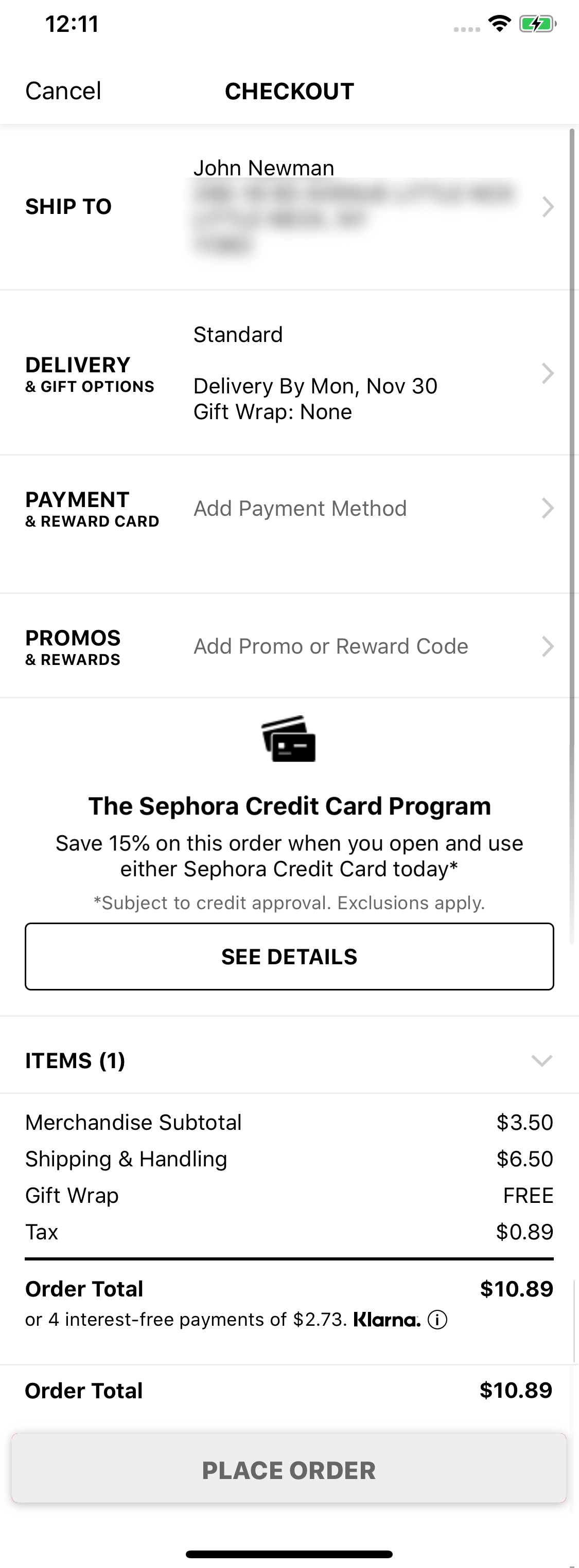579x1568 pixels.
Task: Tap the clock showing 12:11
Action: point(72,24)
